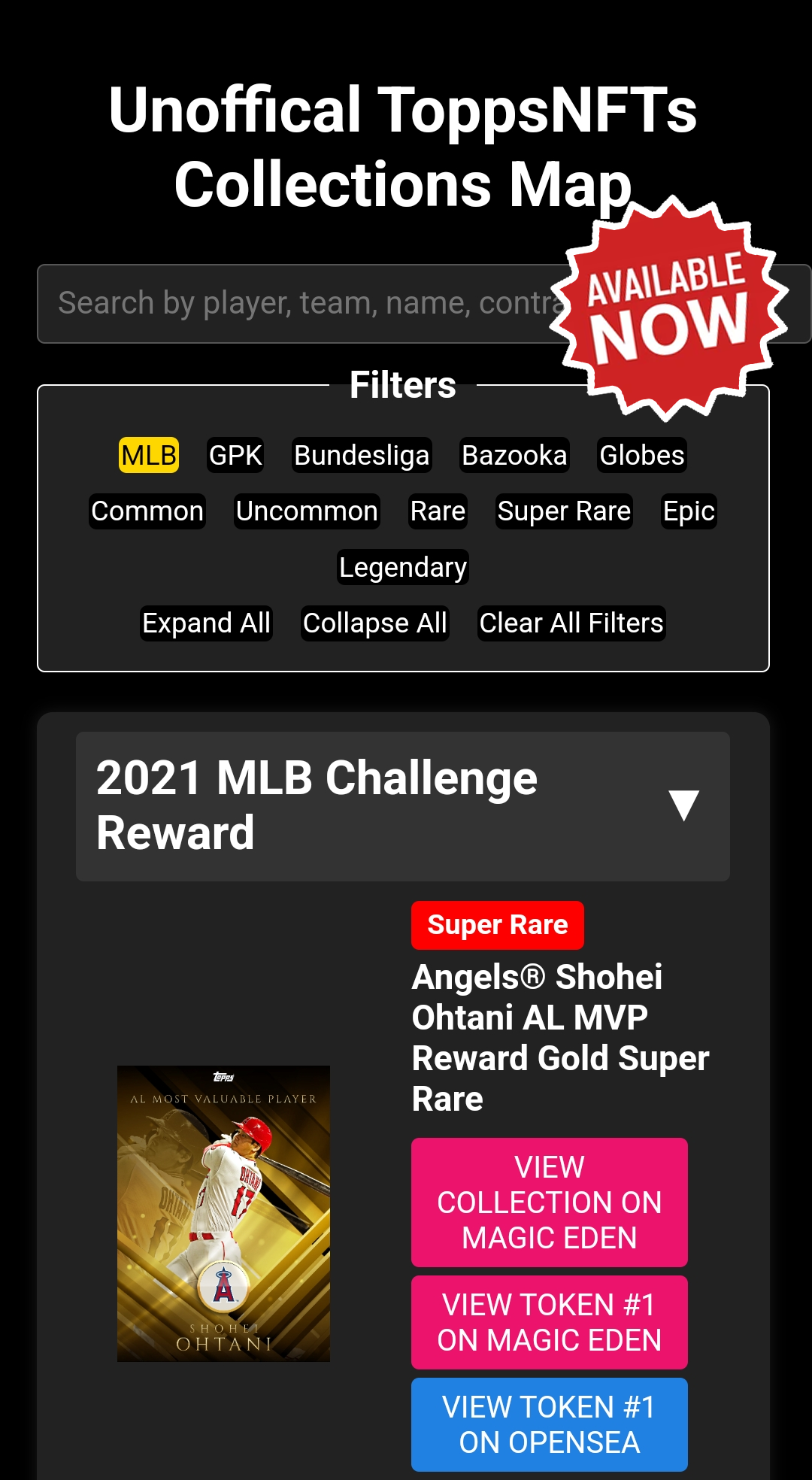Toggle the MLB filter off
The image size is (812, 1480).
[x=148, y=455]
